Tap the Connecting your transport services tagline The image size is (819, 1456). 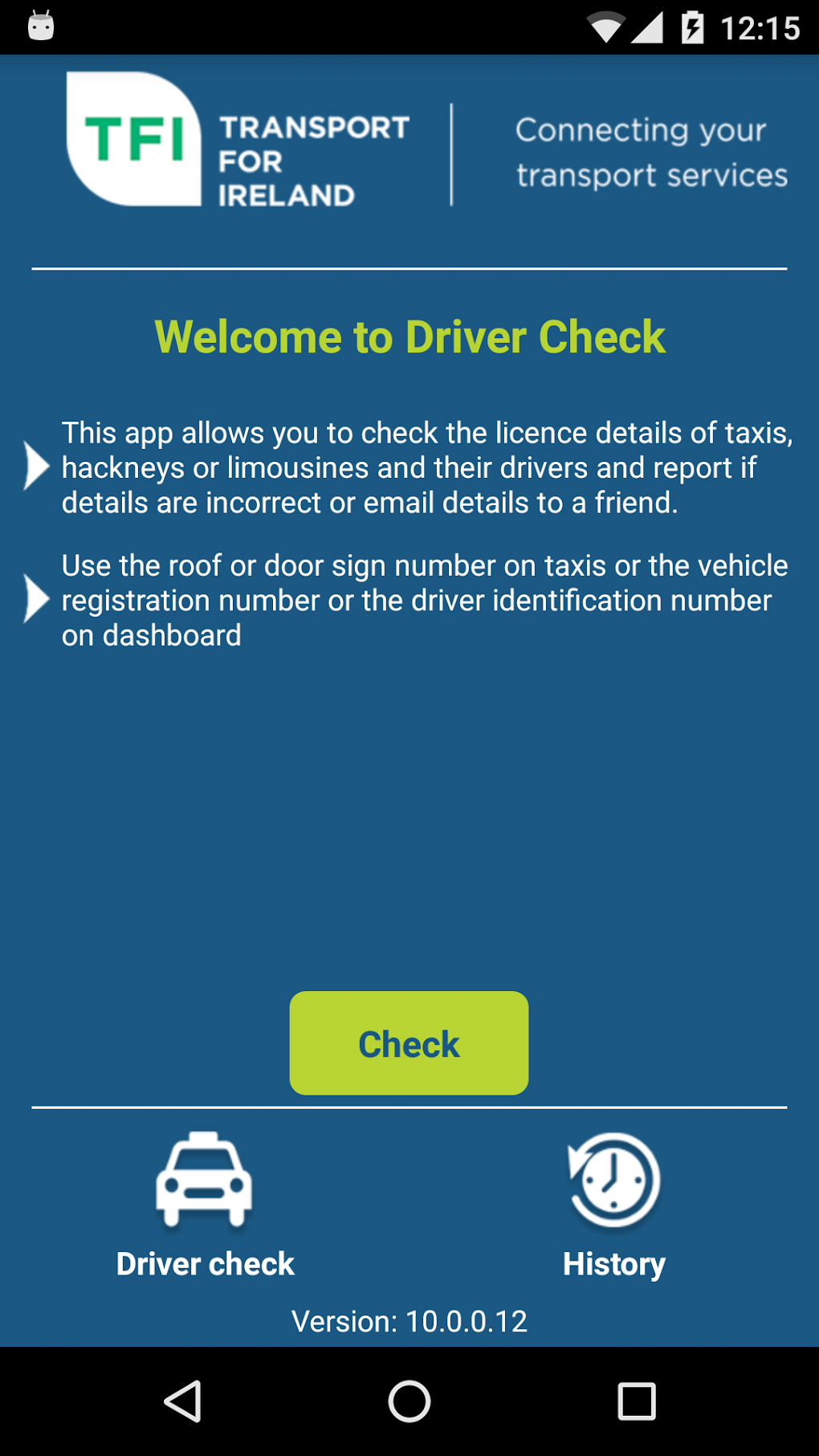click(650, 152)
